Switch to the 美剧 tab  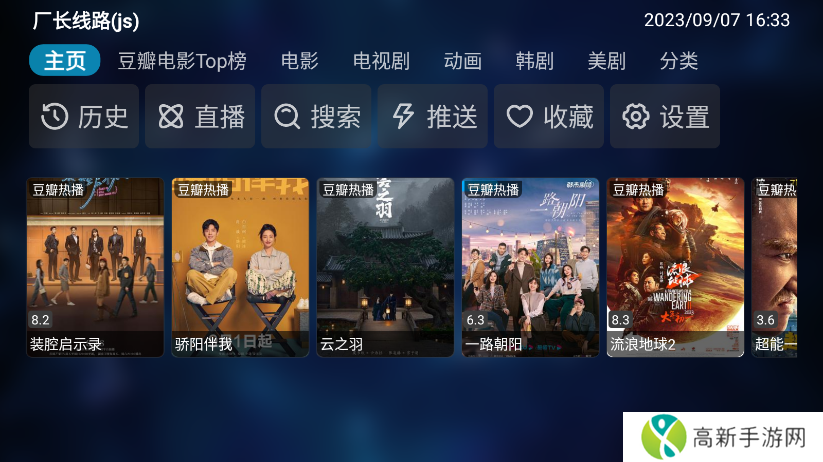click(606, 61)
